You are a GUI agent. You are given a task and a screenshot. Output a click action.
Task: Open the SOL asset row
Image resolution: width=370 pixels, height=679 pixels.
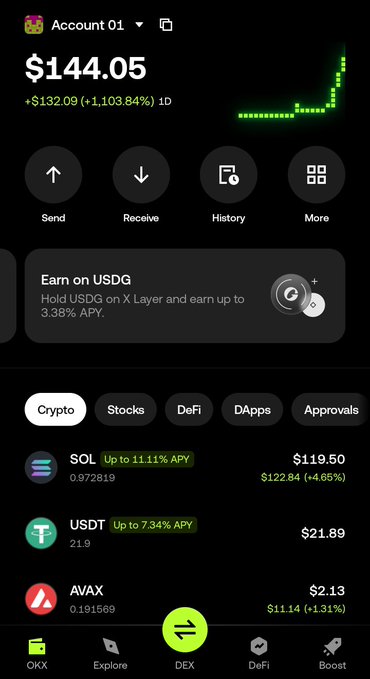185,468
